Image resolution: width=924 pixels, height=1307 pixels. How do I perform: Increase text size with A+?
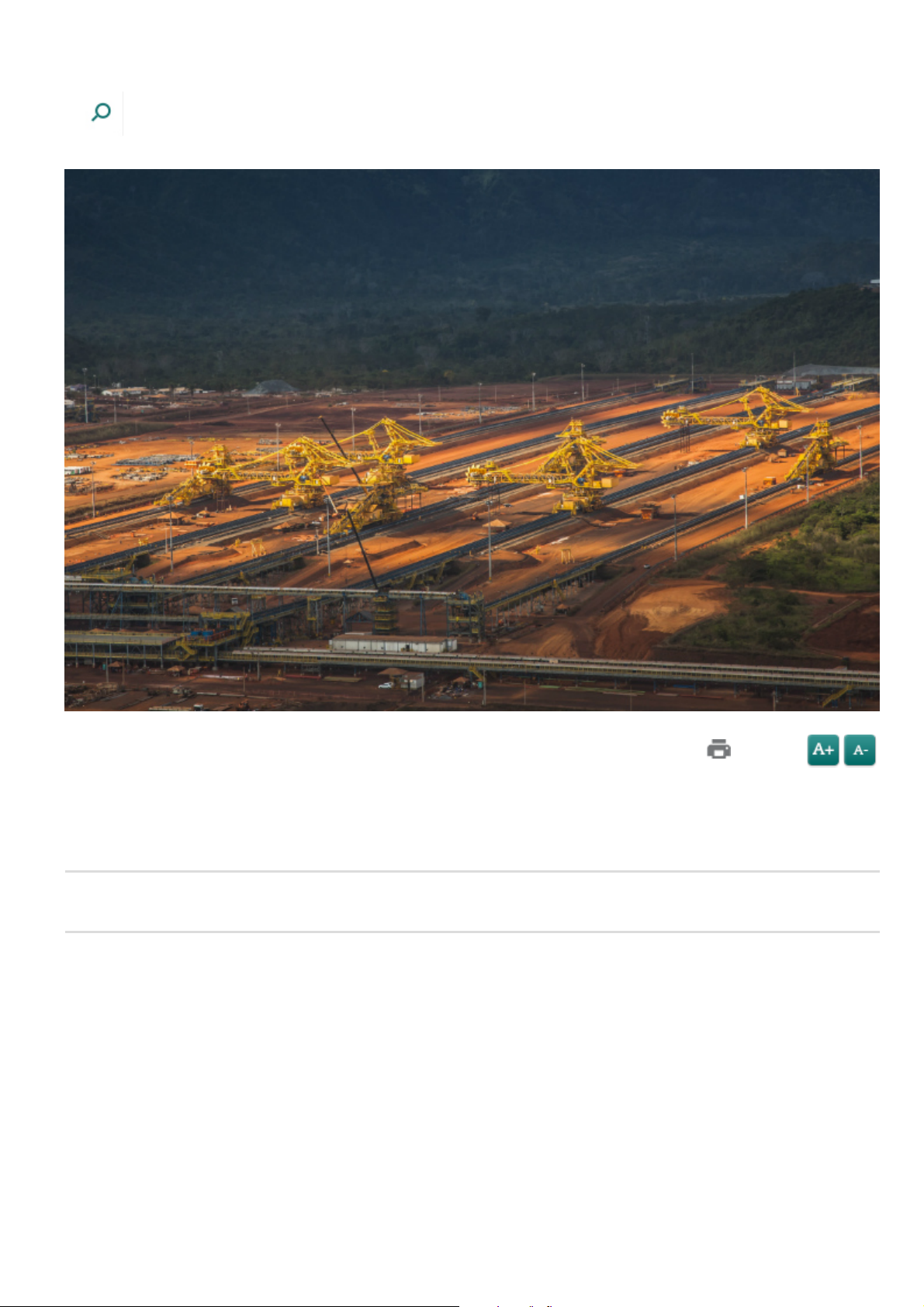coord(822,750)
